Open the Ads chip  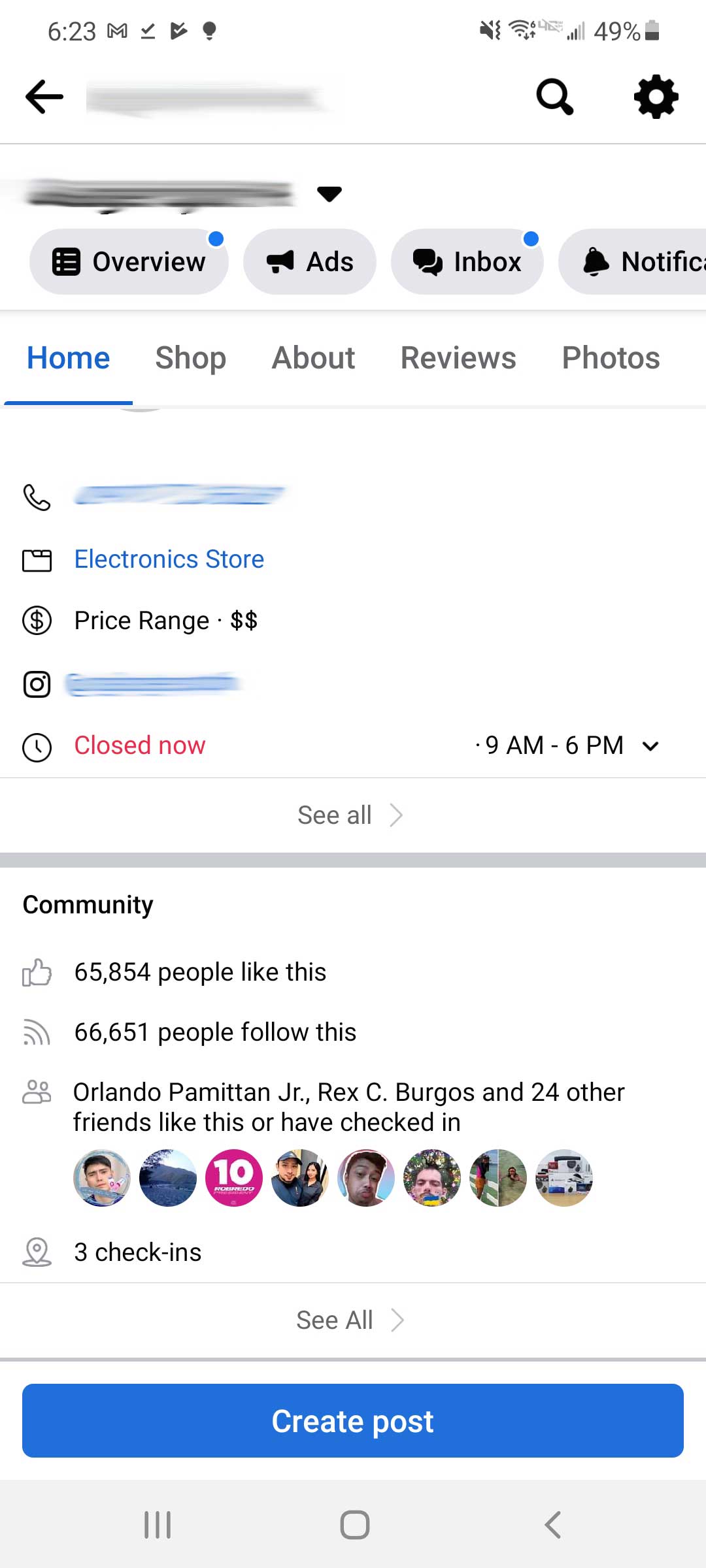310,261
